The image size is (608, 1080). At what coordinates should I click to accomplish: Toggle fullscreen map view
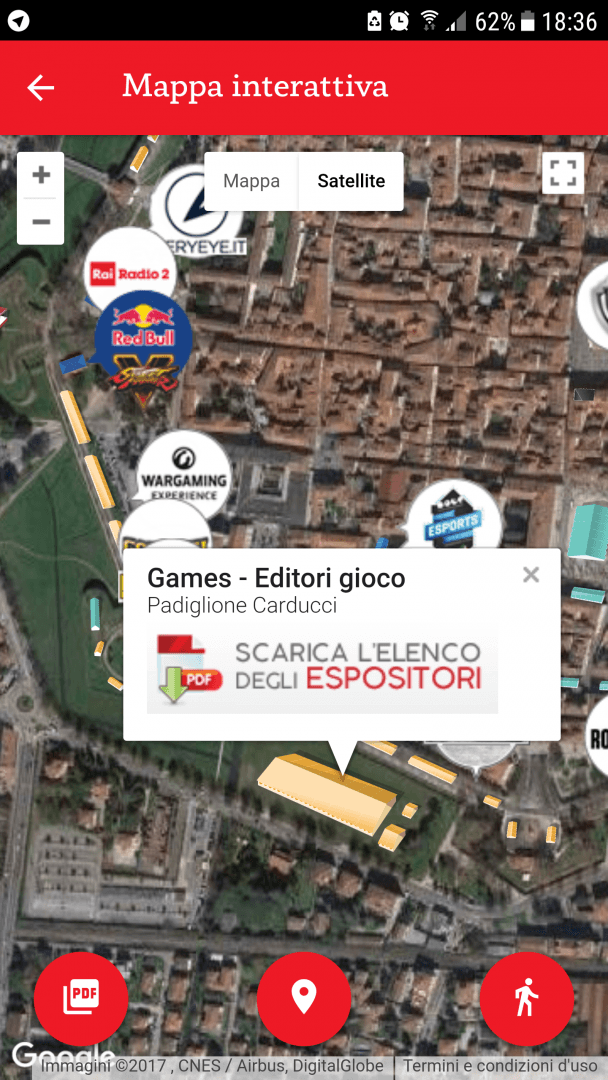(563, 173)
